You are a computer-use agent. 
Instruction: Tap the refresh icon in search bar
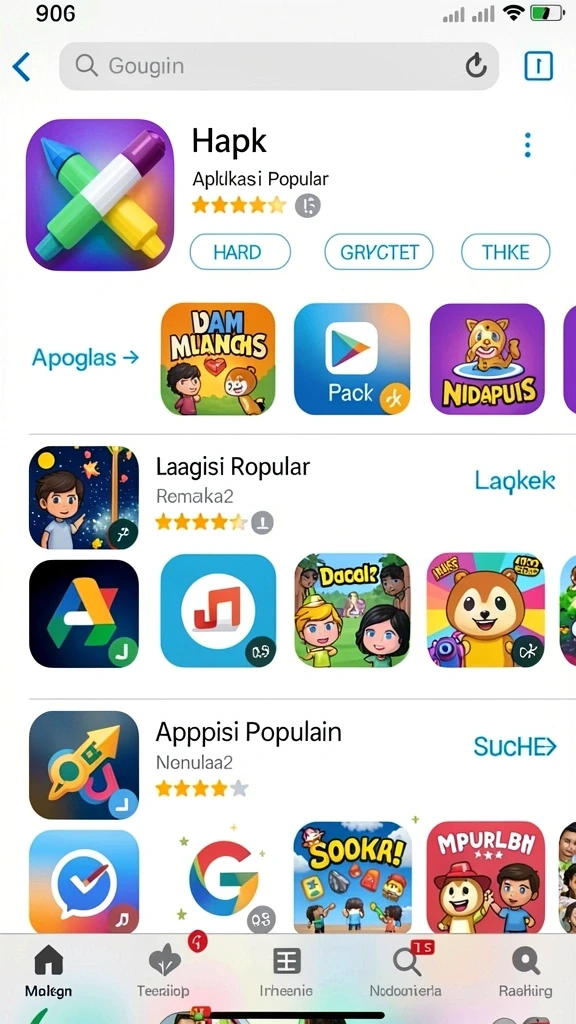tap(476, 66)
